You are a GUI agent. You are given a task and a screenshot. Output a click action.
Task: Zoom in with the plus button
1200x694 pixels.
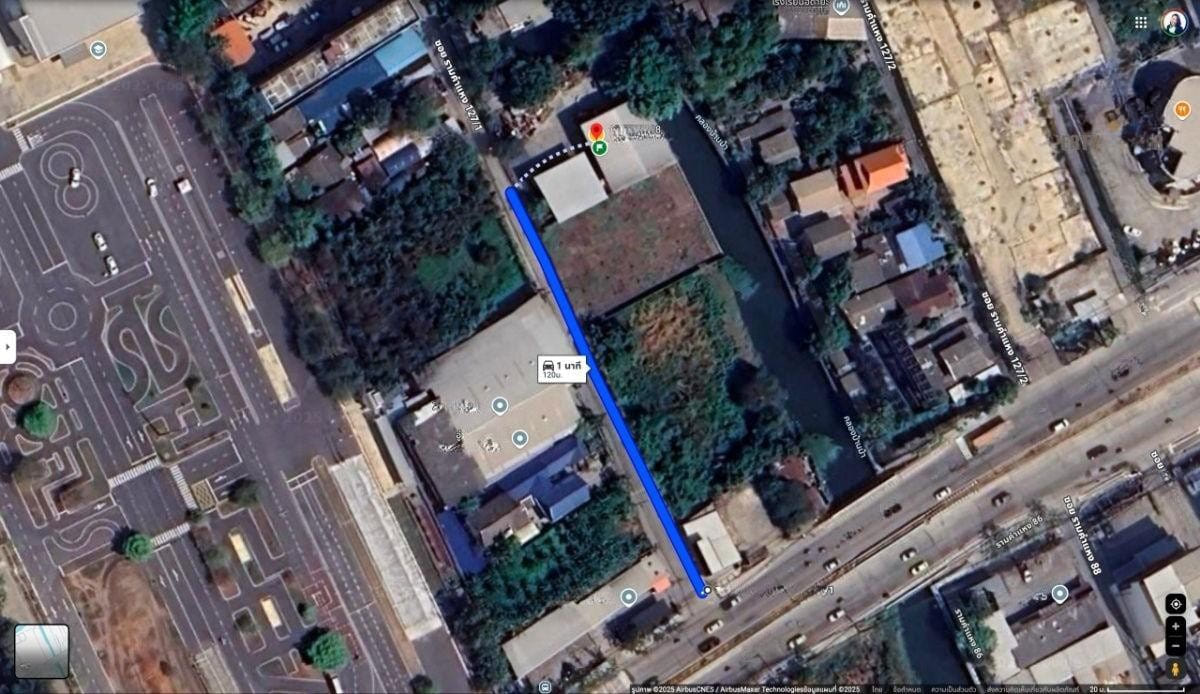[1175, 627]
